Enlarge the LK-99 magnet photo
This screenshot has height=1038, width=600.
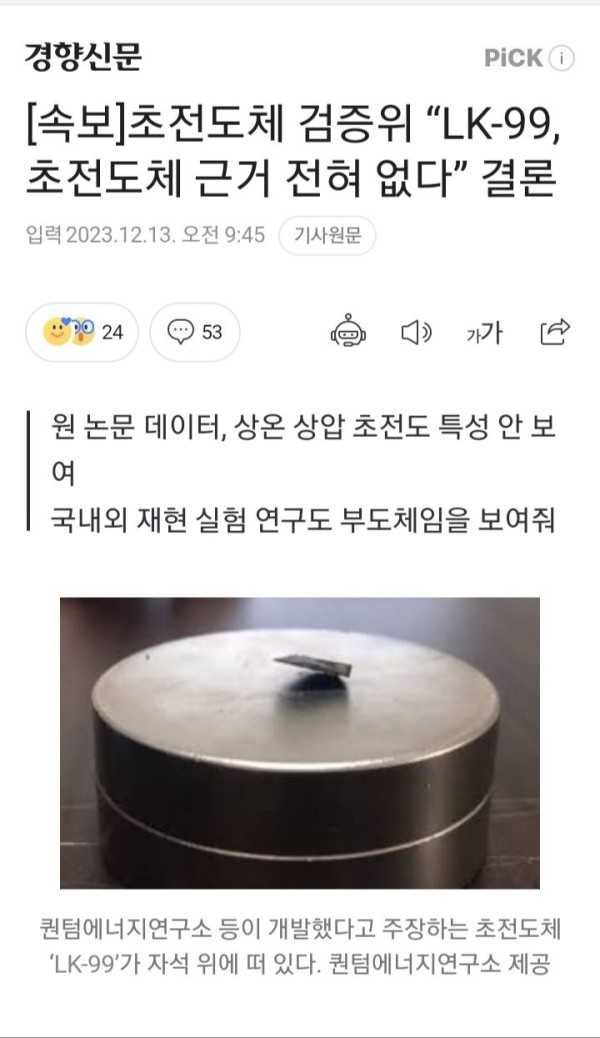click(300, 743)
